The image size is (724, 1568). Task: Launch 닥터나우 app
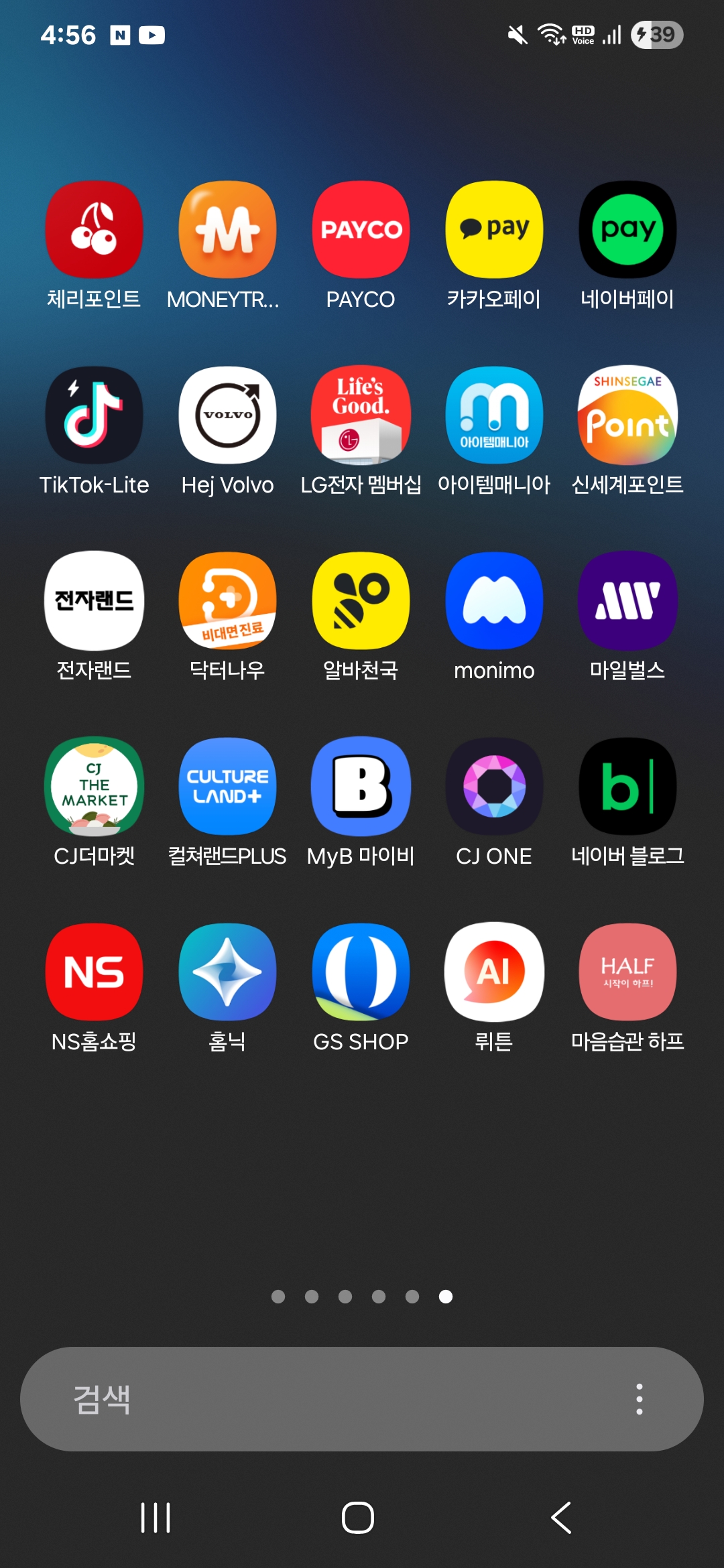tap(227, 601)
